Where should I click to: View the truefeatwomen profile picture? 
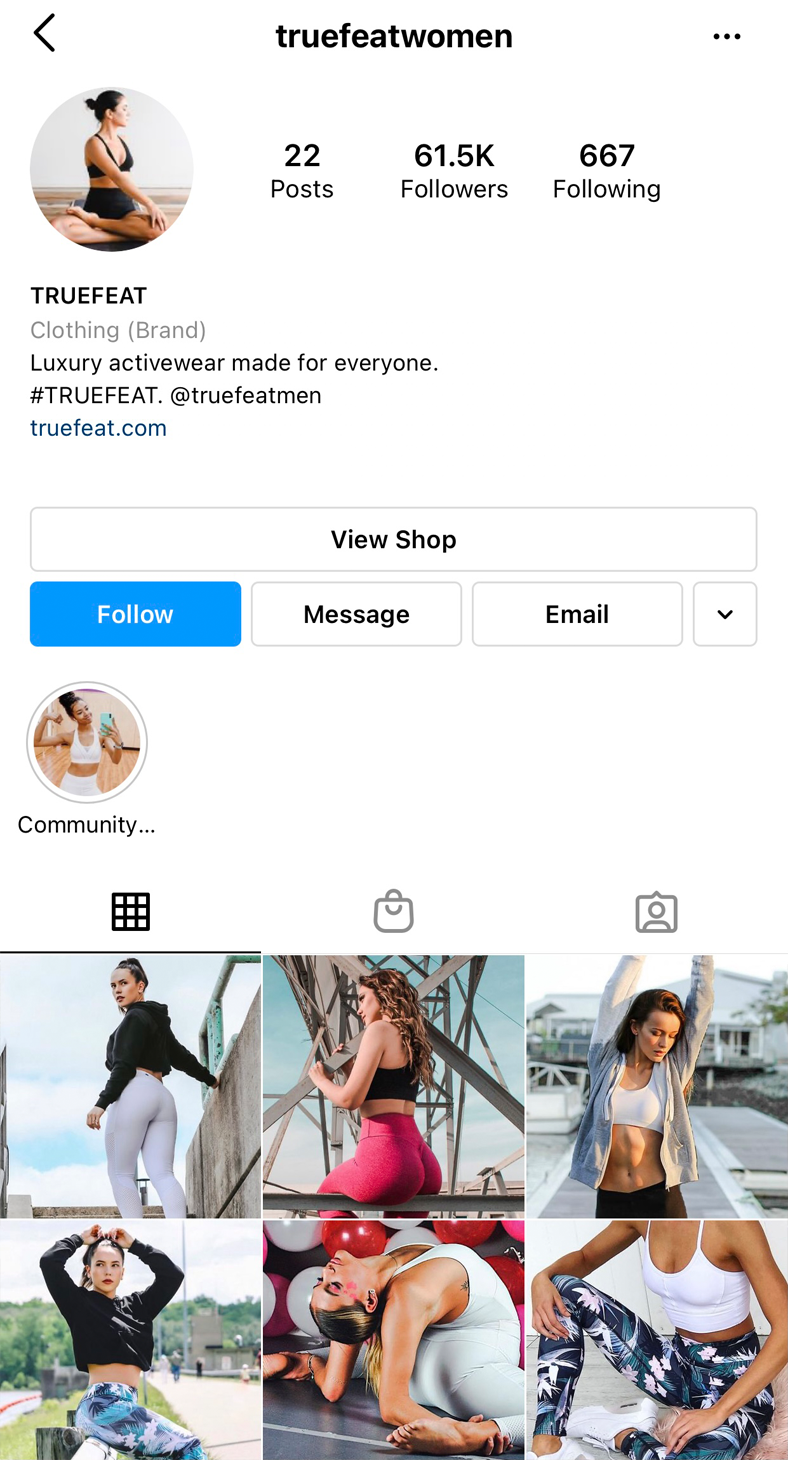[x=111, y=169]
